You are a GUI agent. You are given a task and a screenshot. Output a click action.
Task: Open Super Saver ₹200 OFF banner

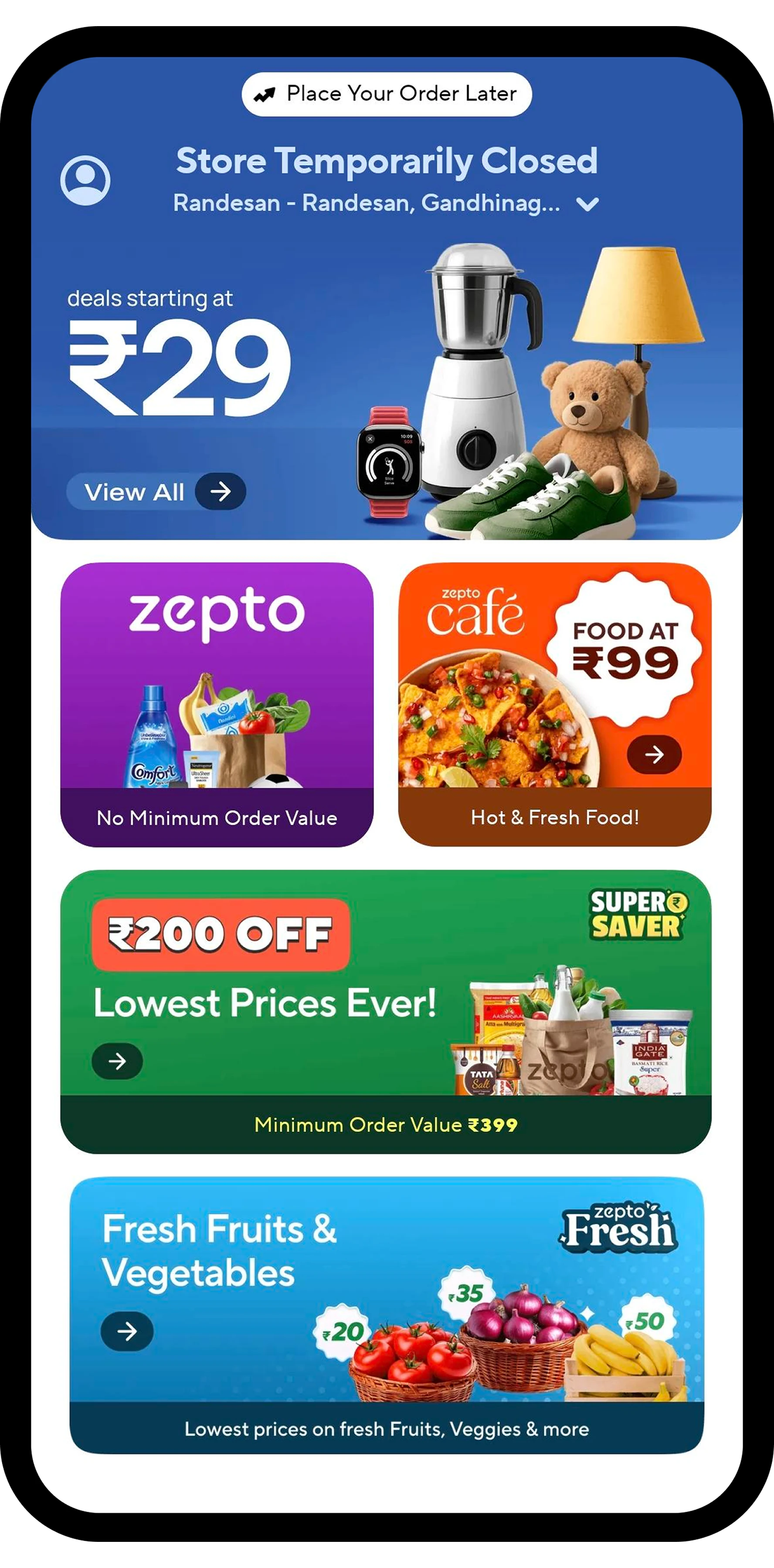click(386, 1011)
